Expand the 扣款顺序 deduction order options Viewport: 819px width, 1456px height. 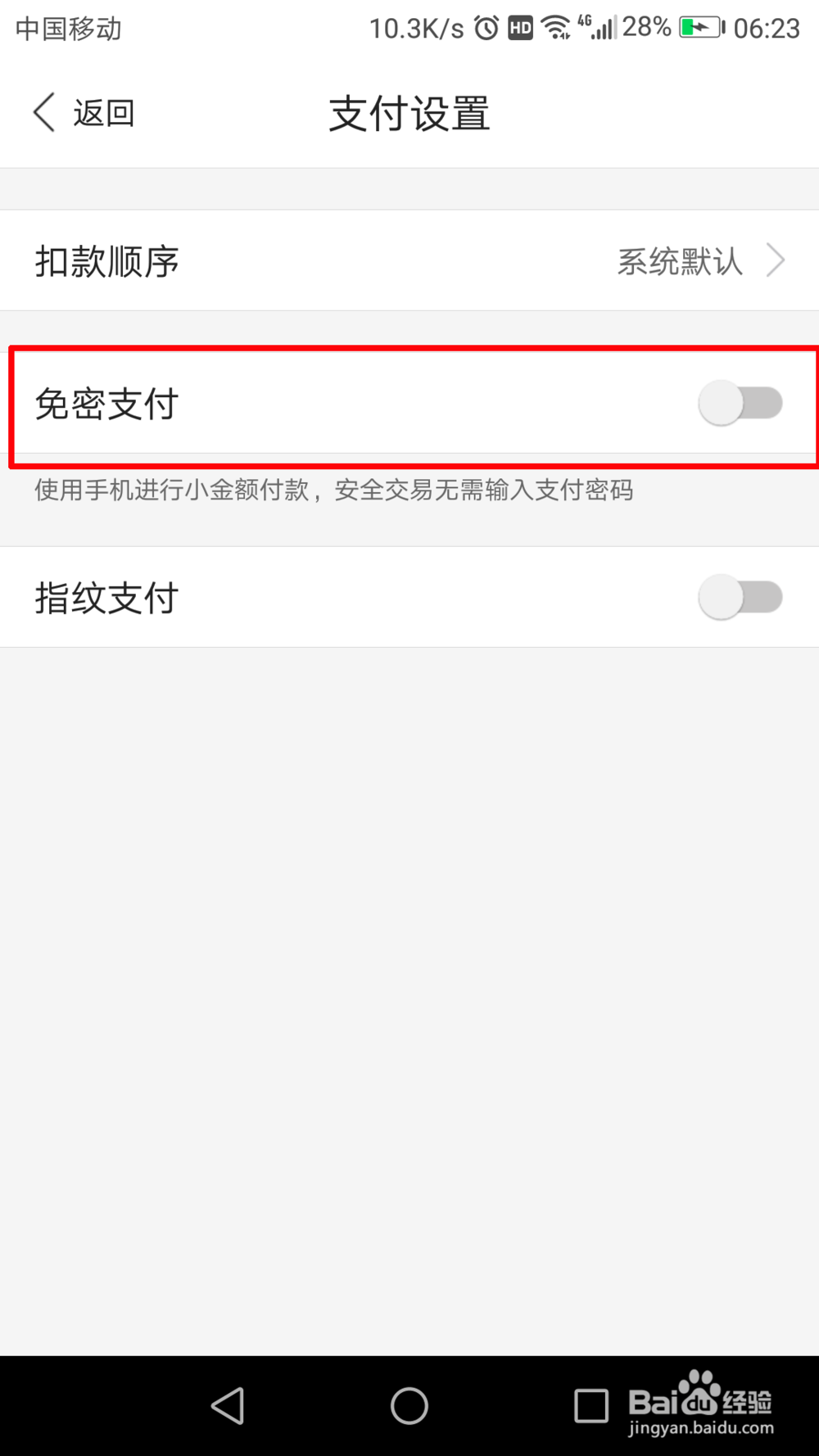409,260
